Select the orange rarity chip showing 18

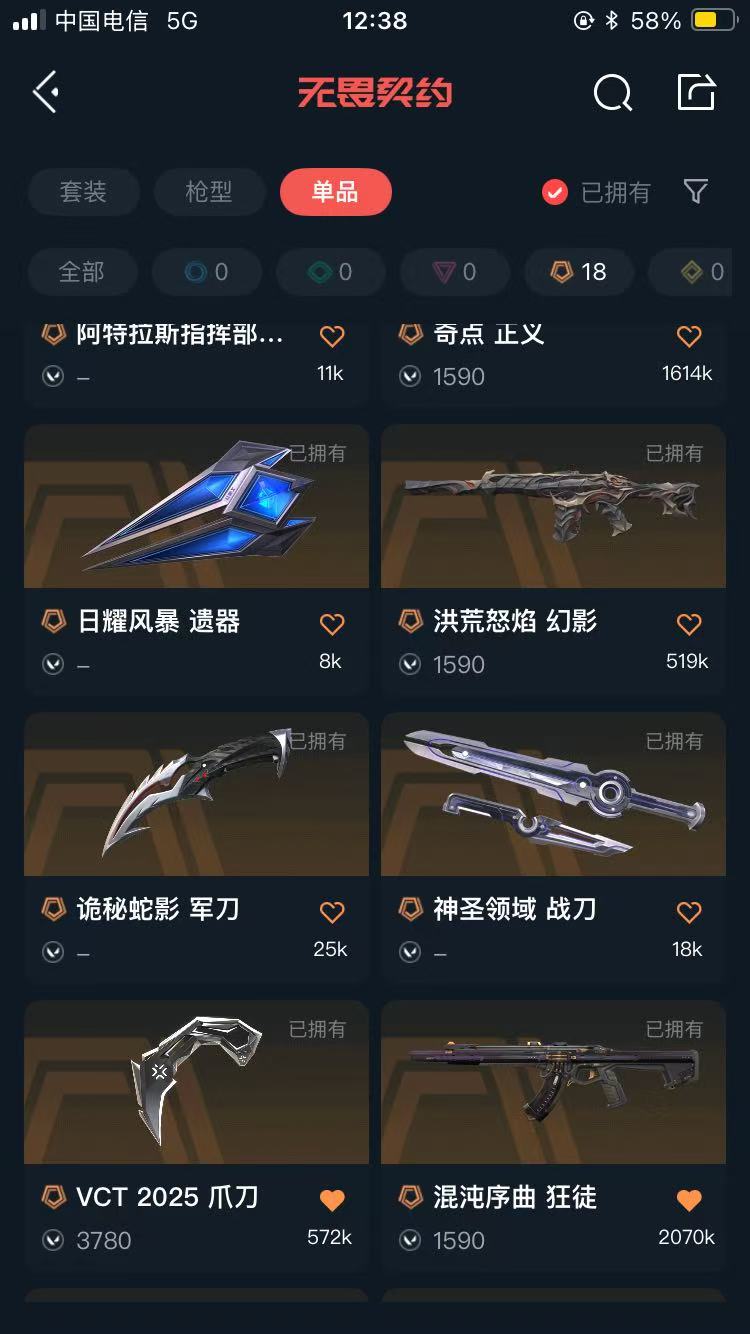tap(579, 272)
